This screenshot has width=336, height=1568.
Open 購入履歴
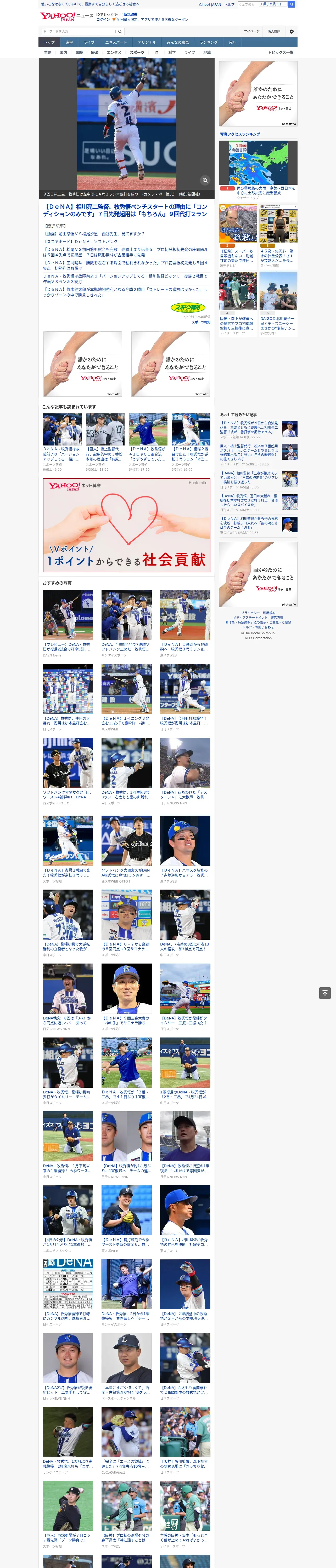pos(274,31)
